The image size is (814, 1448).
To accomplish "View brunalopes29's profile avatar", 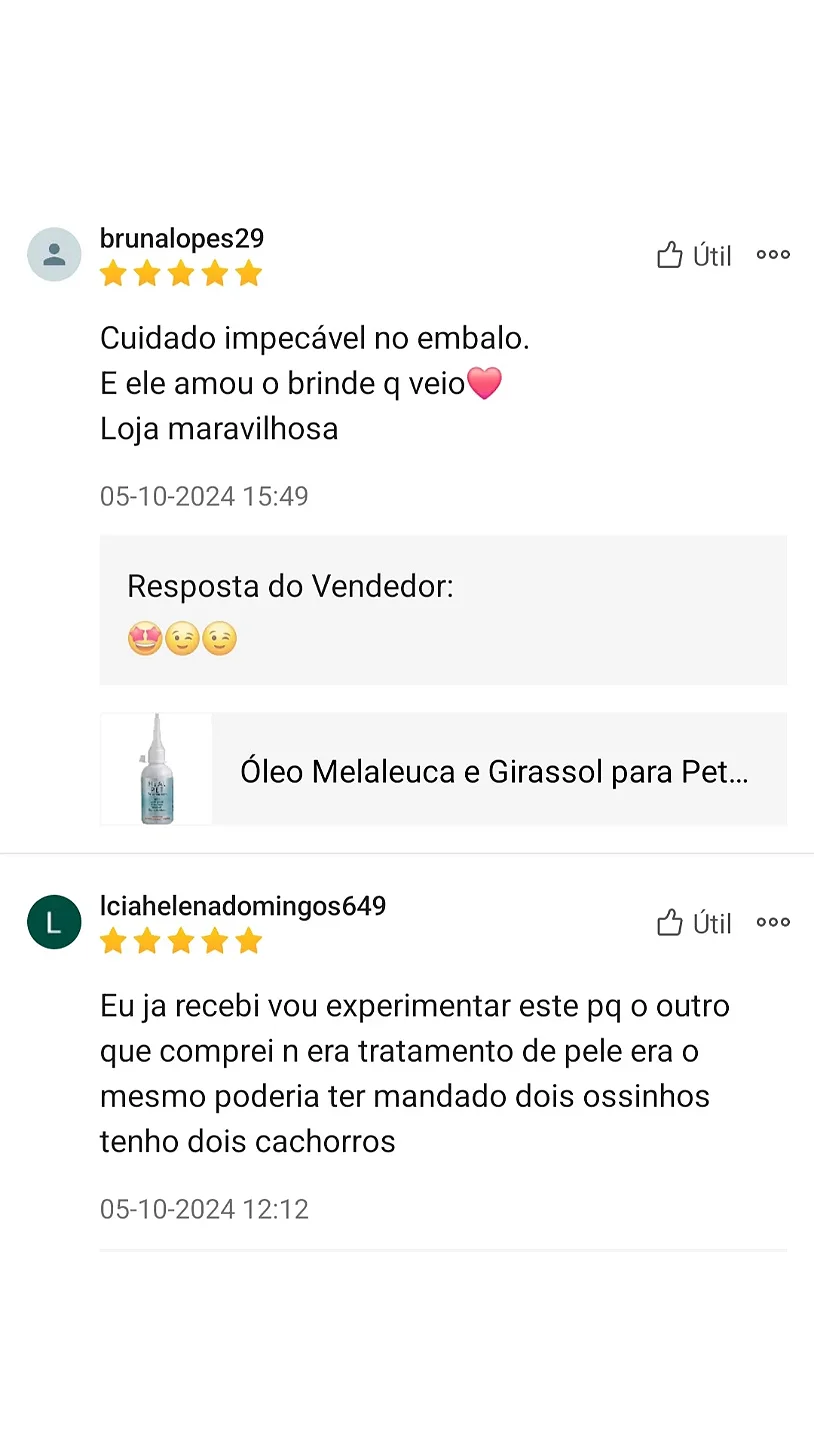I will pyautogui.click(x=54, y=254).
